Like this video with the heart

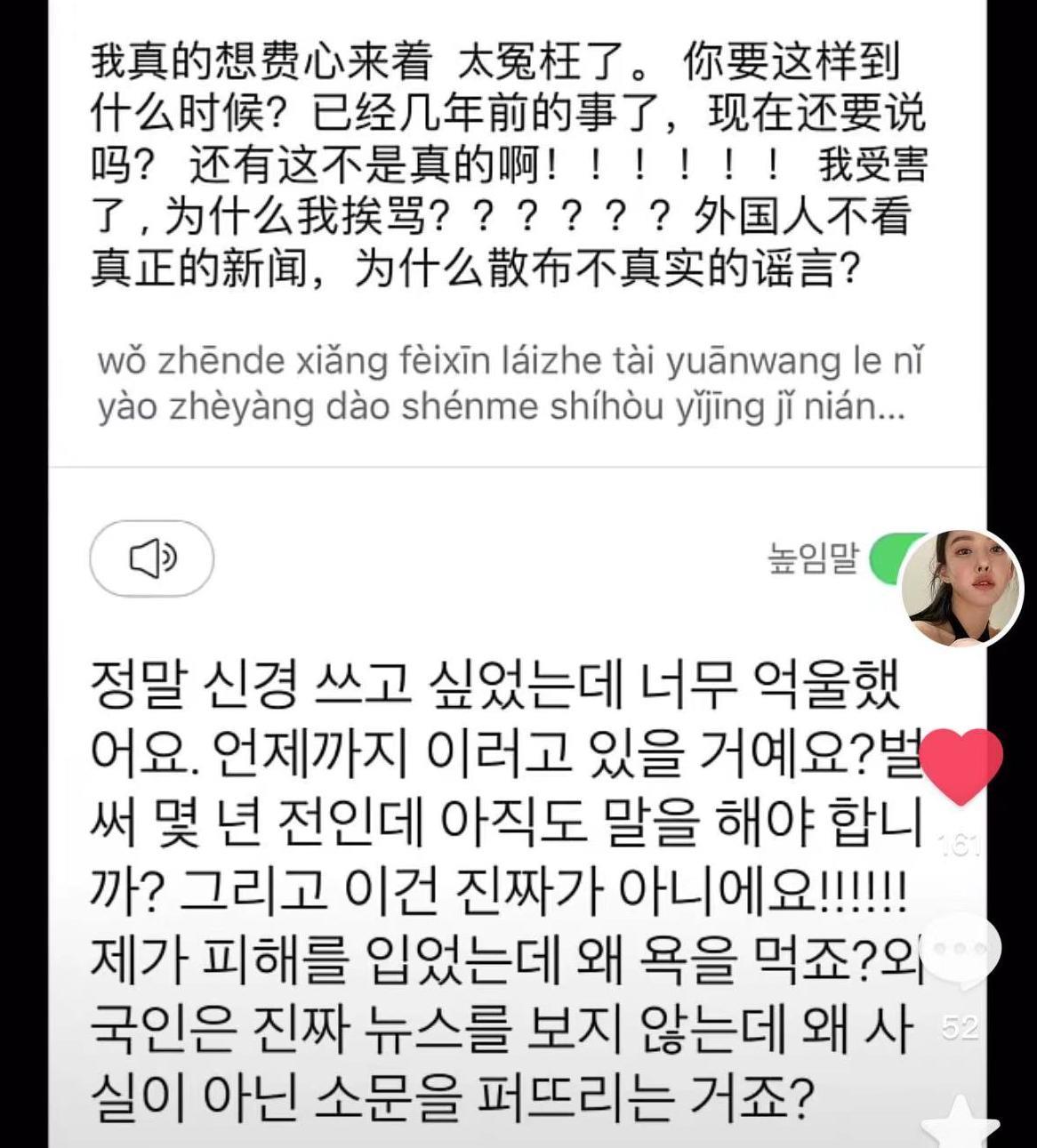pos(962,766)
